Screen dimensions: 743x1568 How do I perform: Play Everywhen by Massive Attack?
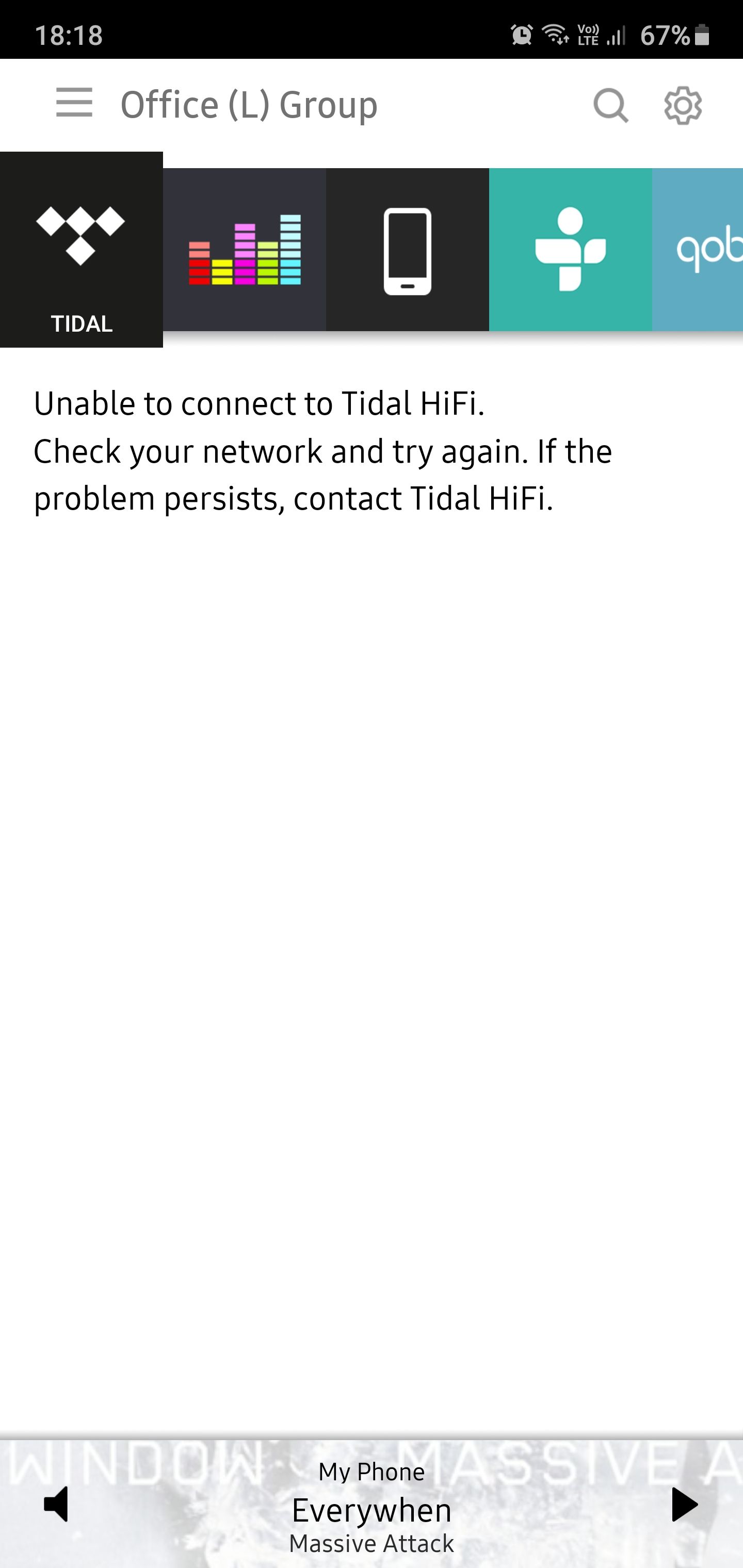[684, 1504]
